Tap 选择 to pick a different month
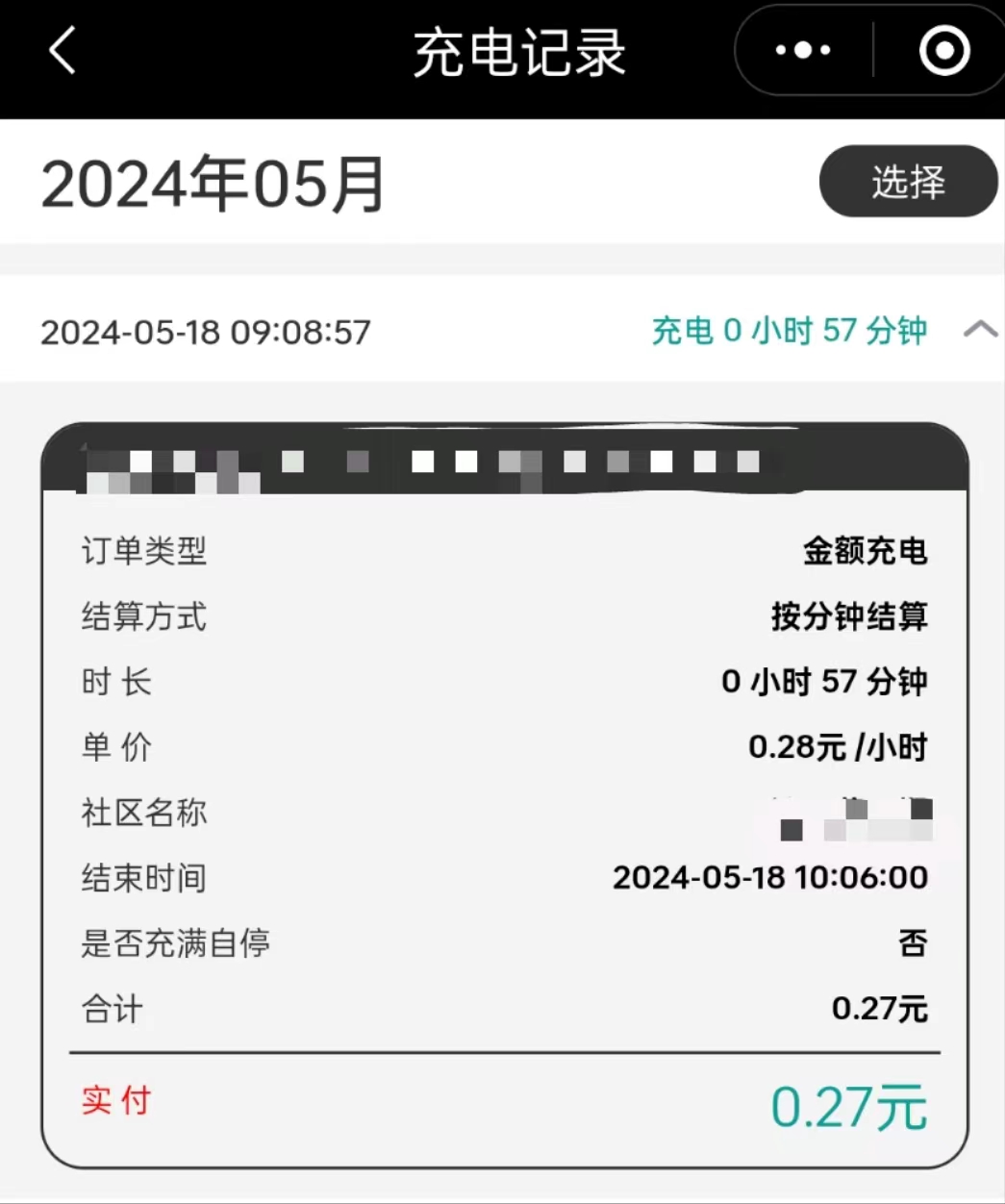Image resolution: width=1005 pixels, height=1204 pixels. click(908, 182)
